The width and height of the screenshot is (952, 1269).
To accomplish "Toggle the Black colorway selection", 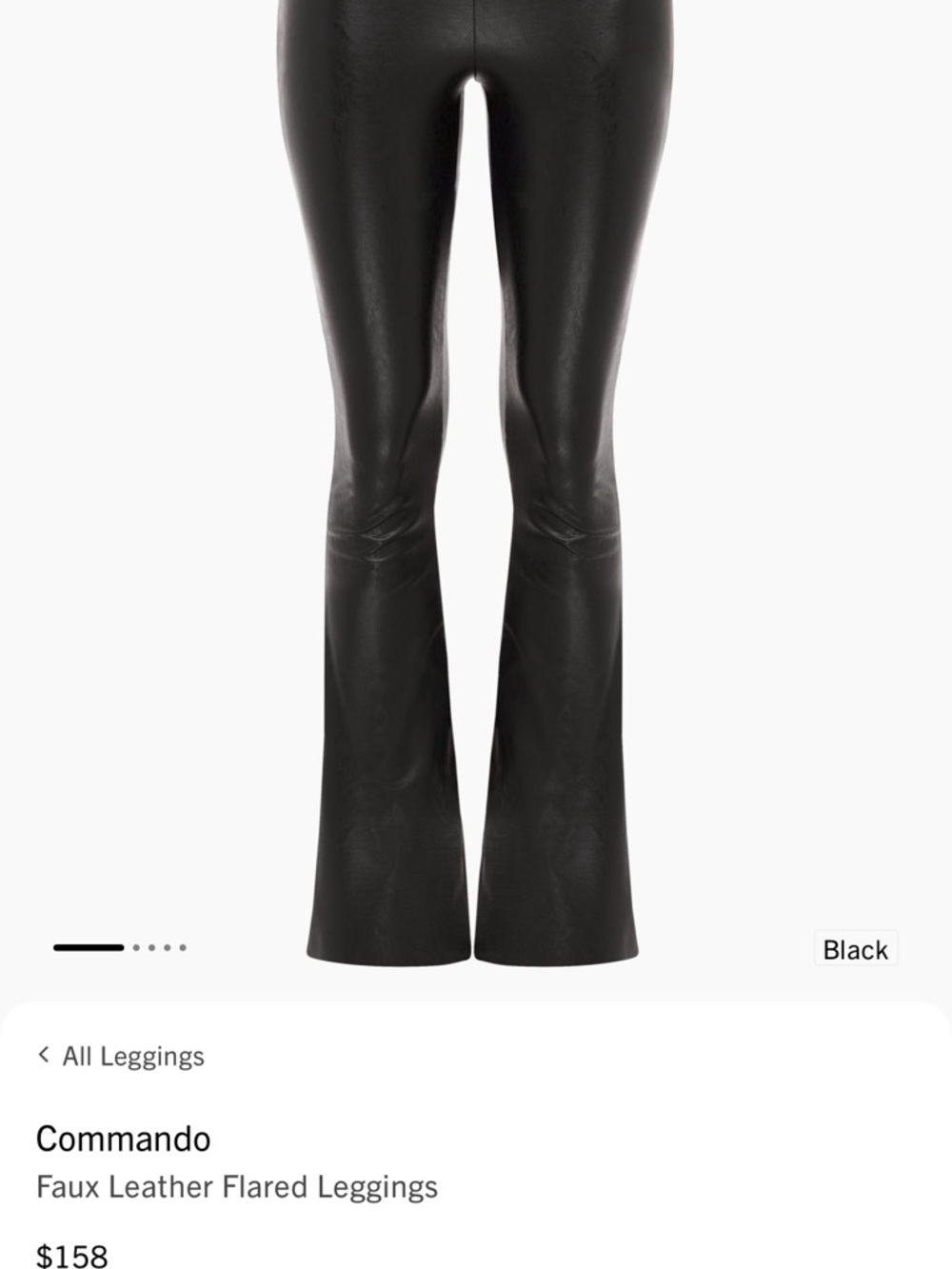I will point(854,948).
